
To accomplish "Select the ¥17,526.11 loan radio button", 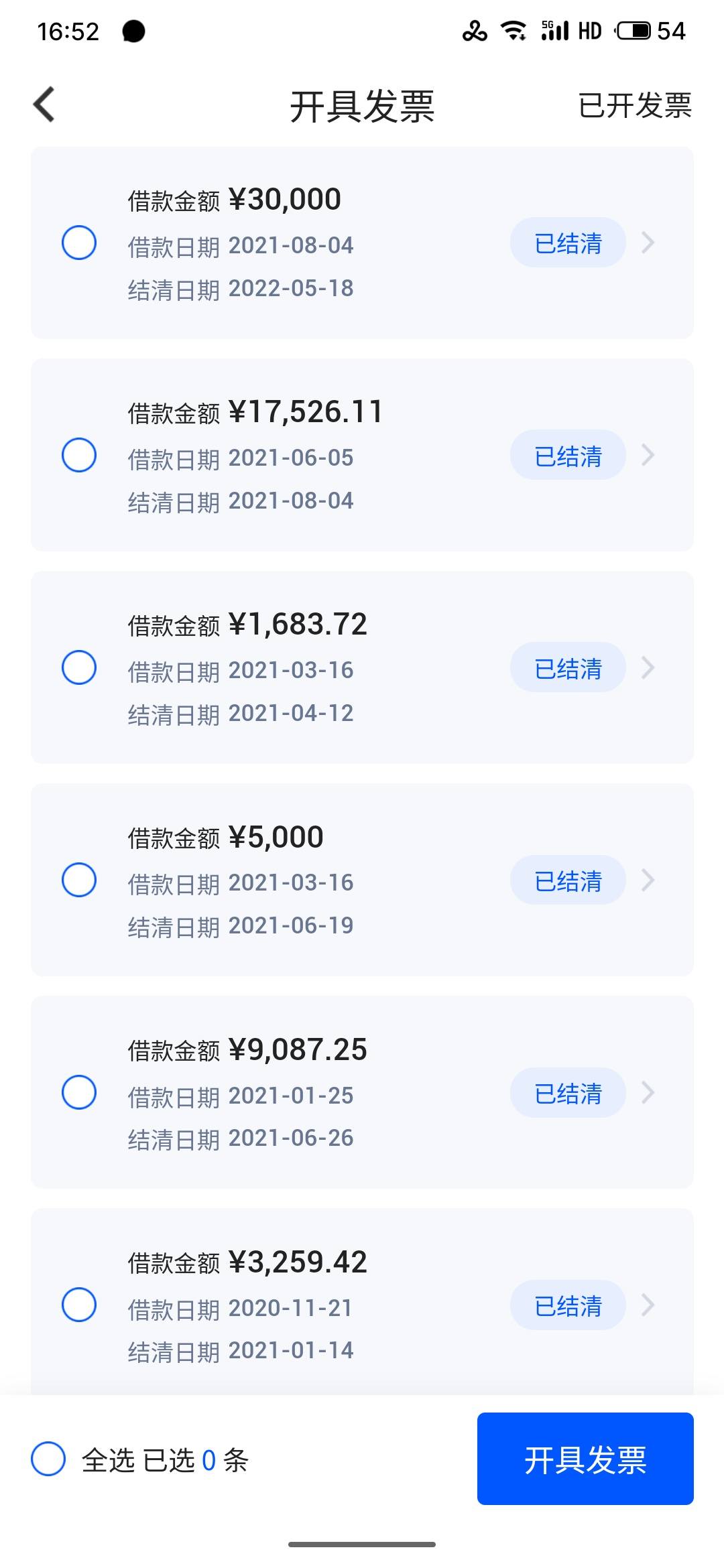I will tap(79, 455).
